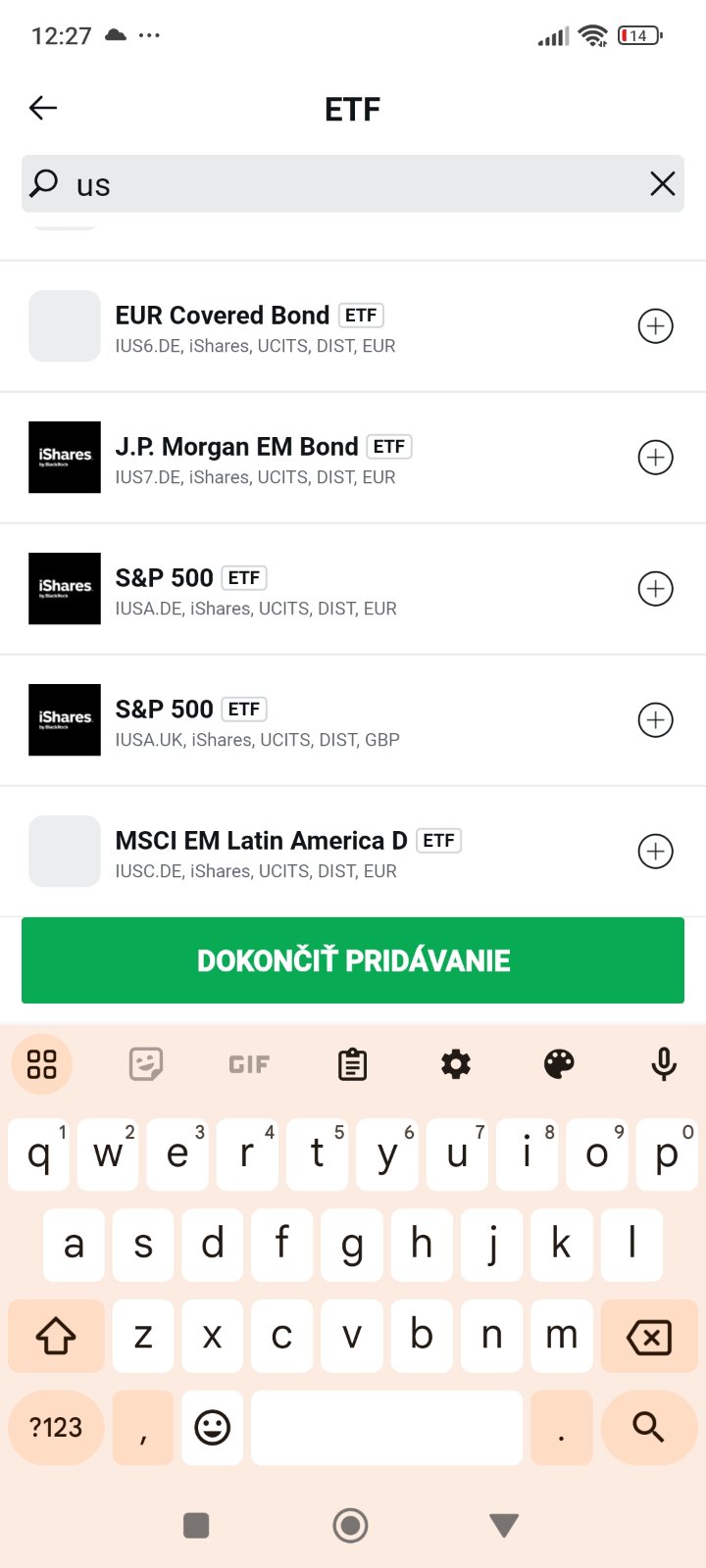Add J.P. Morgan EM Bond ETF
Screen dimensions: 706x1568
pos(655,458)
